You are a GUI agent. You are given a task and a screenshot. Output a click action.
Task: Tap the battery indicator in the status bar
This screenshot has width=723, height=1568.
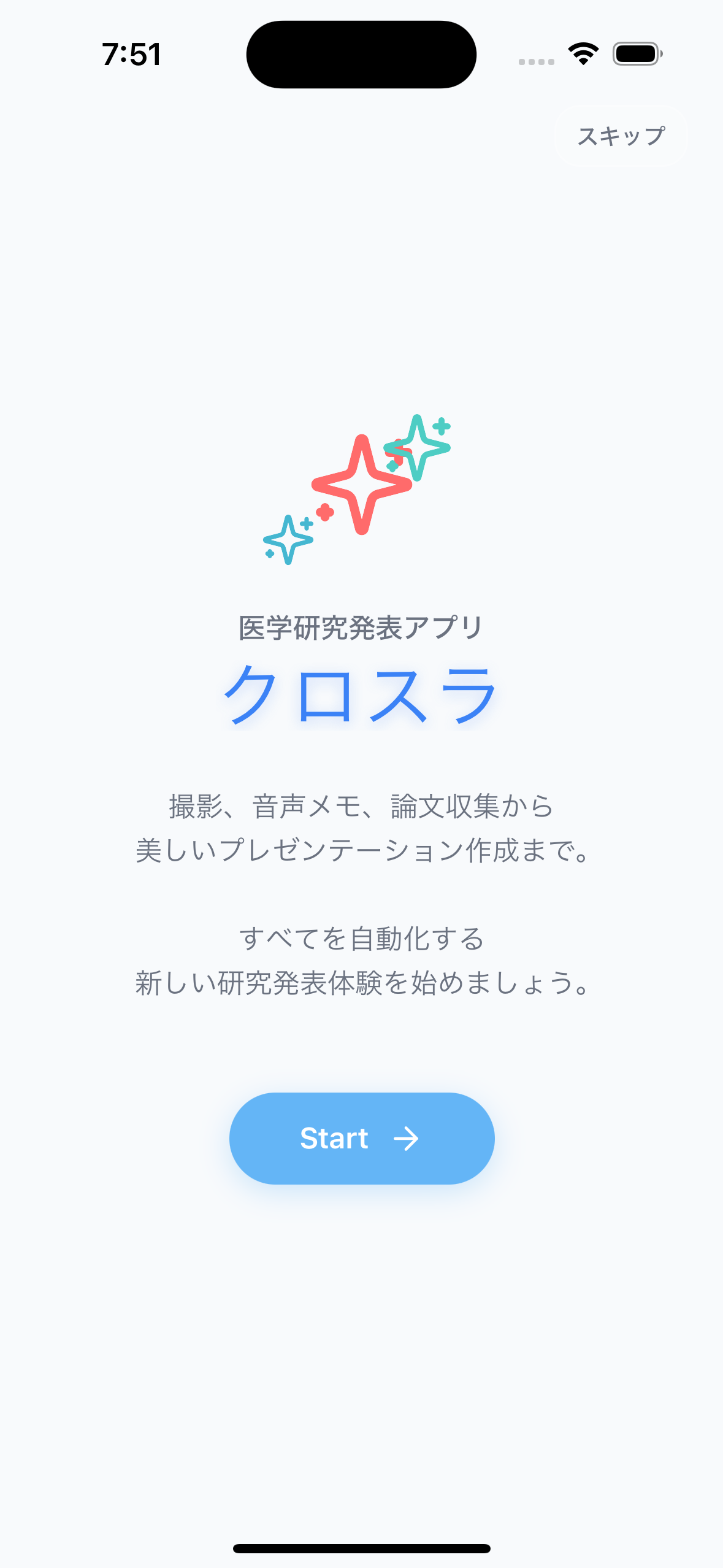pos(635,54)
